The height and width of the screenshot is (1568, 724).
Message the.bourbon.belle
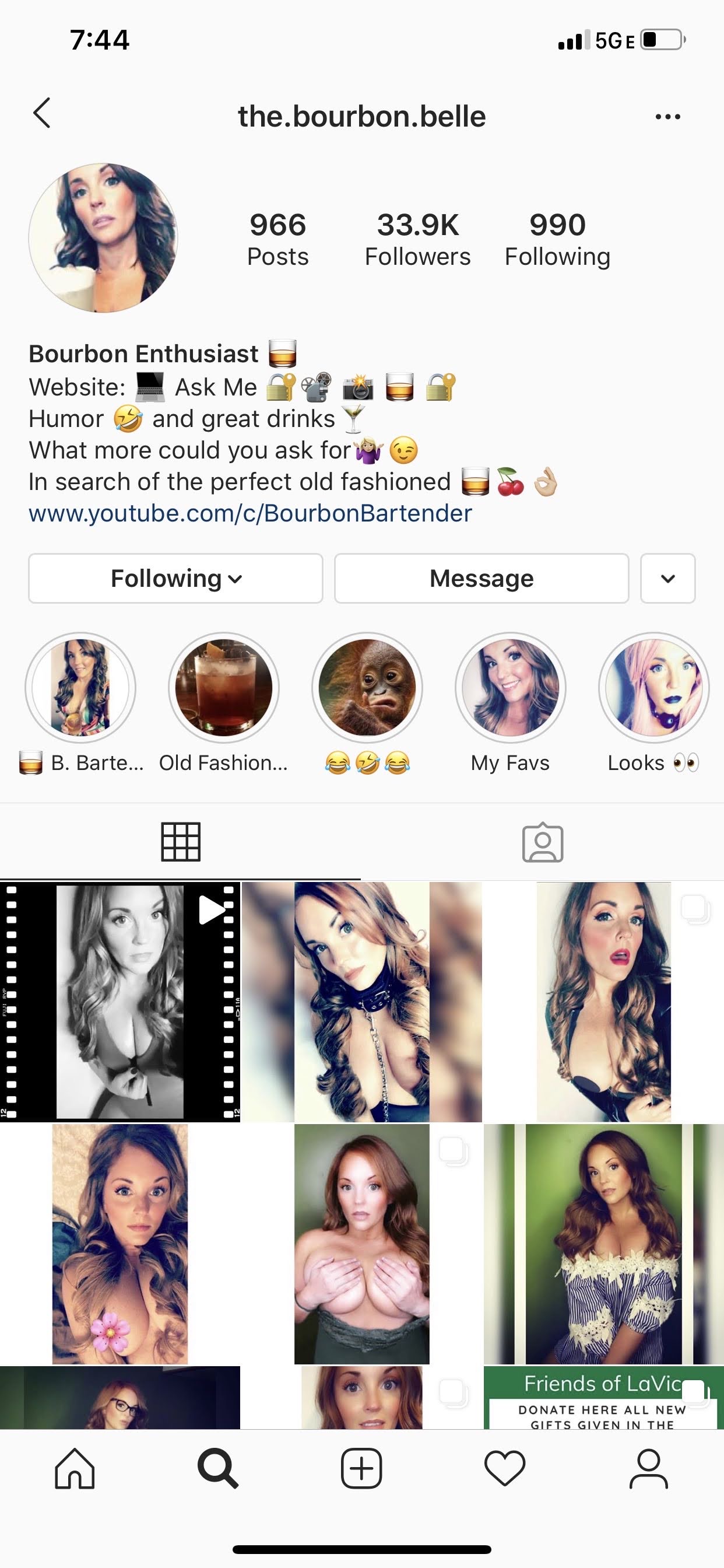coord(482,578)
